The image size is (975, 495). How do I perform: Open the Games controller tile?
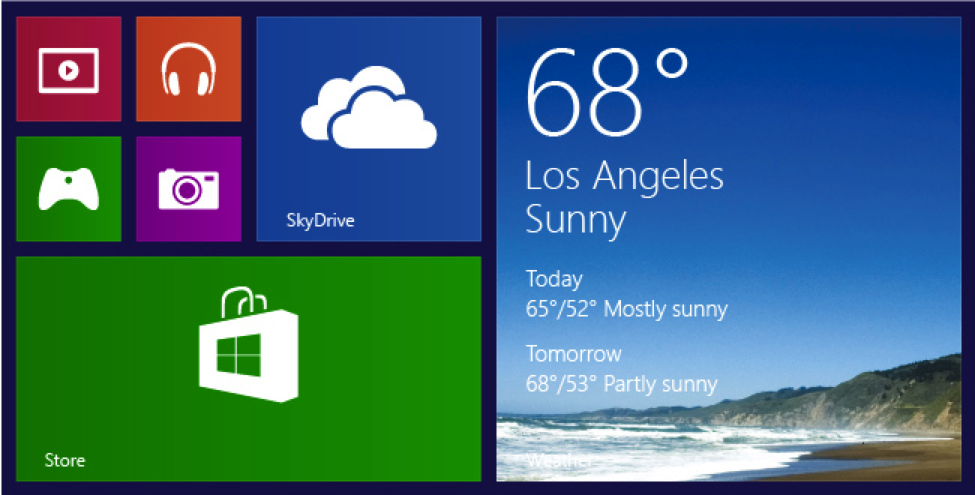(x=69, y=189)
